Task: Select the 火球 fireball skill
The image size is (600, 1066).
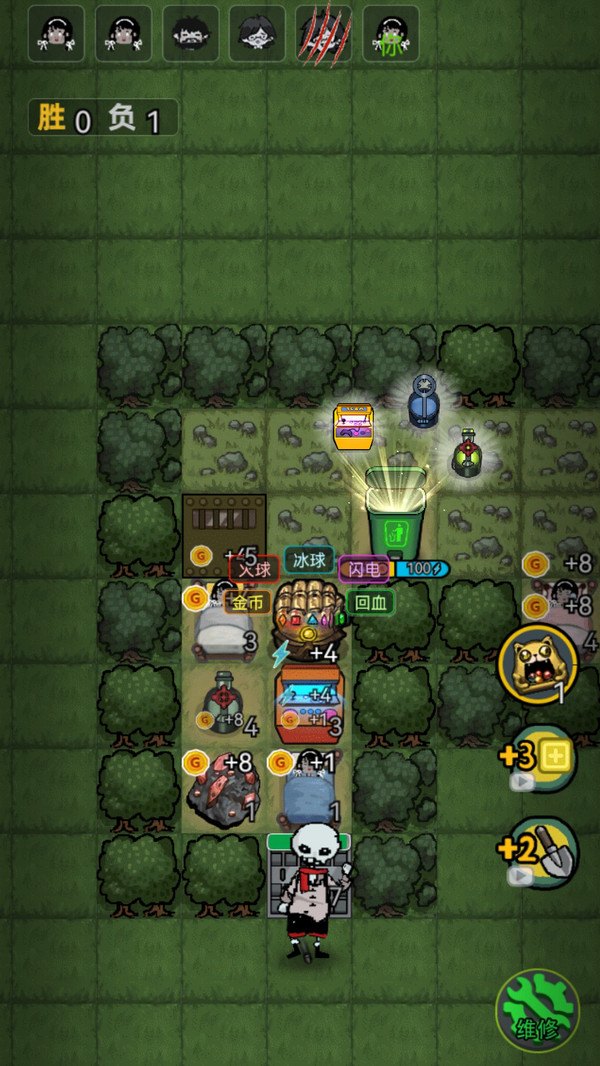Action: point(253,568)
